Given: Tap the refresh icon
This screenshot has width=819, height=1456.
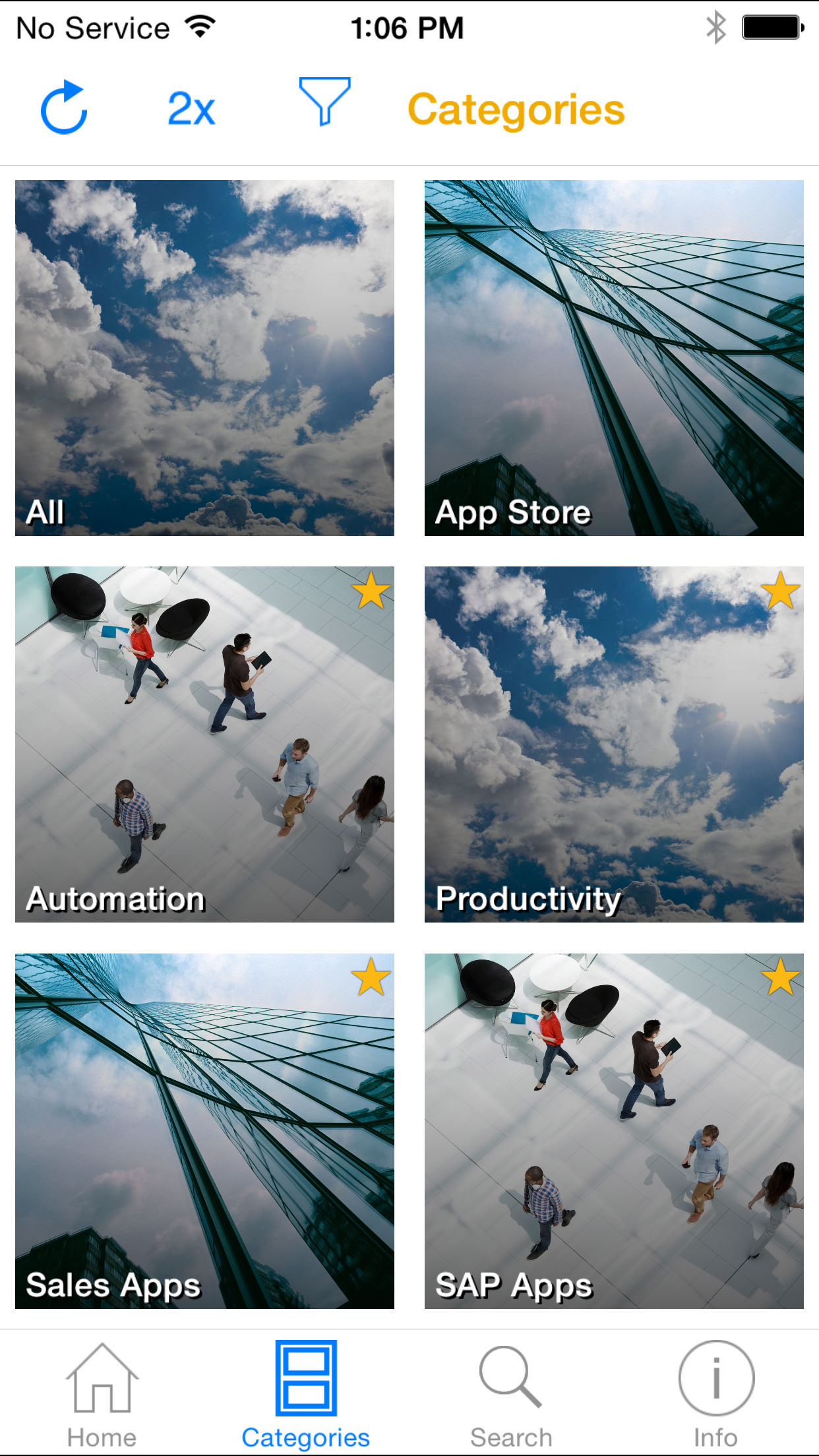Looking at the screenshot, I should (64, 107).
